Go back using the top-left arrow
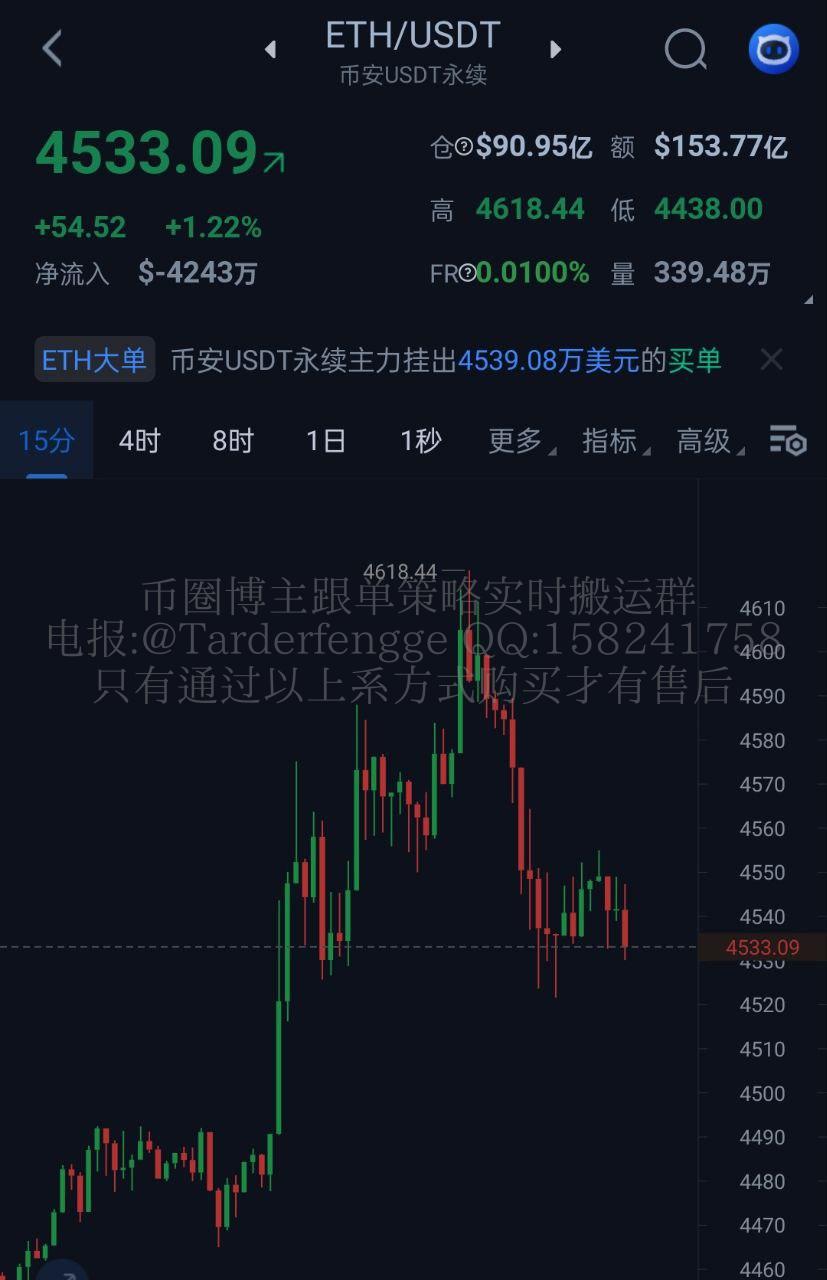The height and width of the screenshot is (1280, 827). pyautogui.click(x=52, y=48)
